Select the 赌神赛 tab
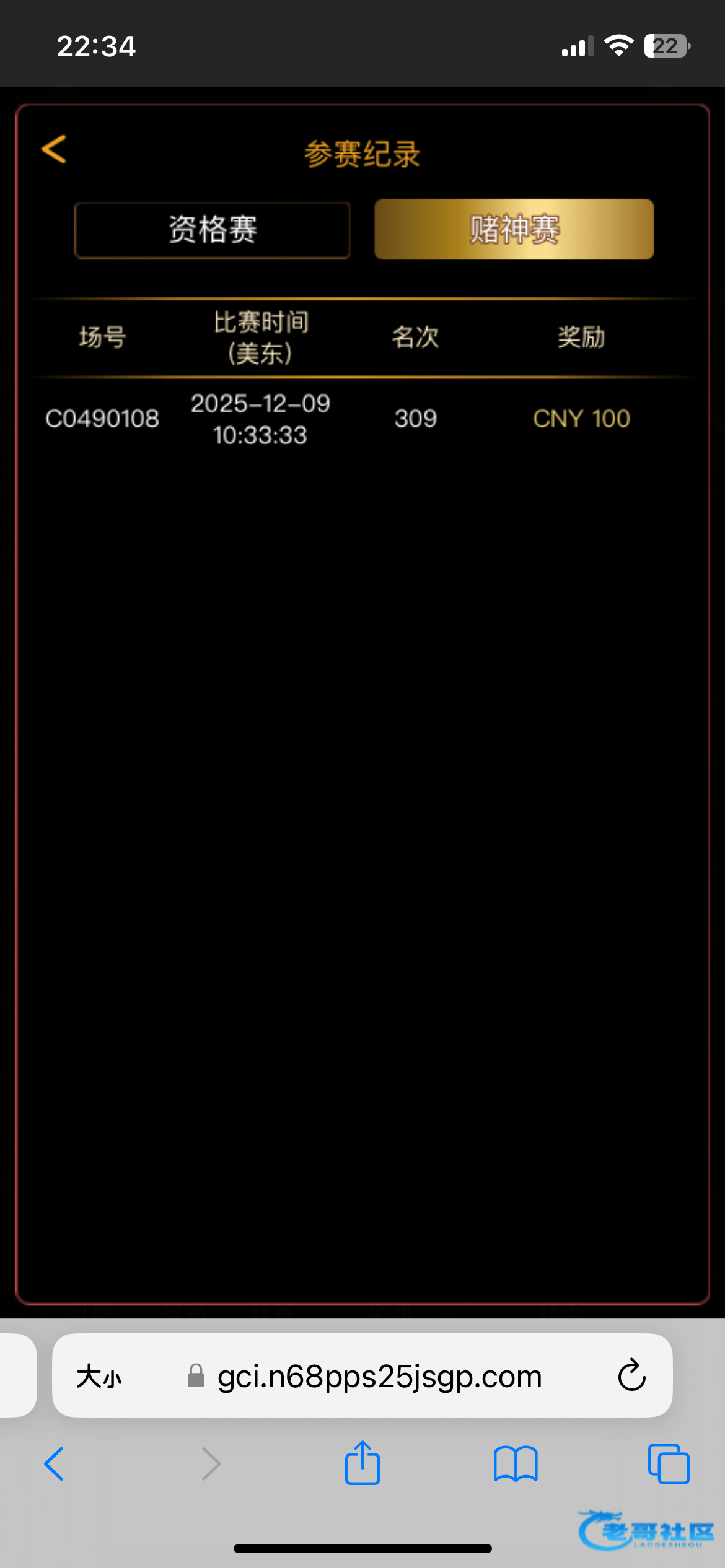The image size is (725, 1568). [x=514, y=229]
